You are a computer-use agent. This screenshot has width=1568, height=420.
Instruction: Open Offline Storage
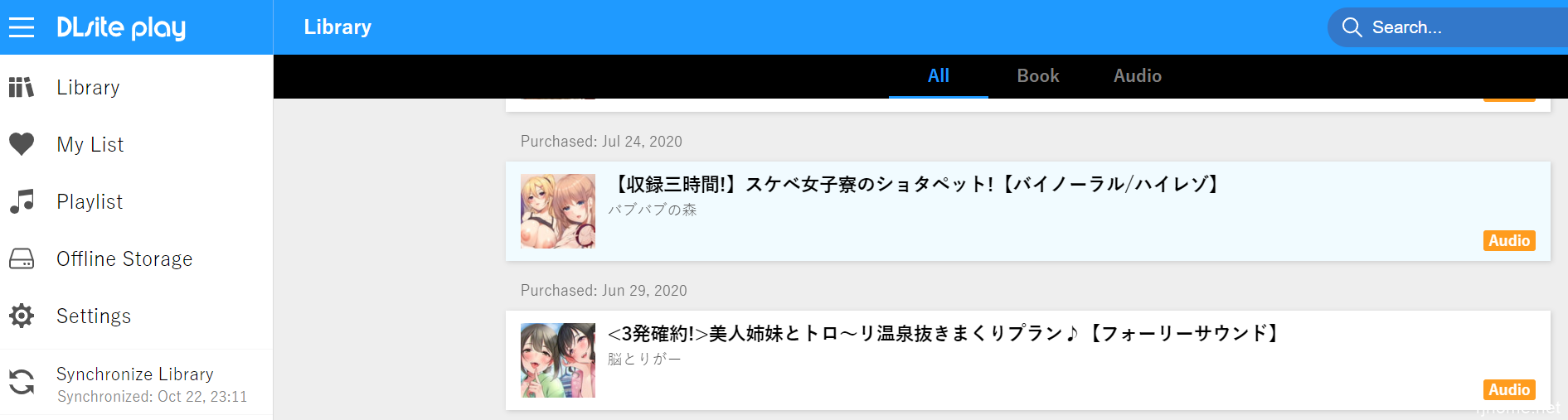[x=124, y=258]
